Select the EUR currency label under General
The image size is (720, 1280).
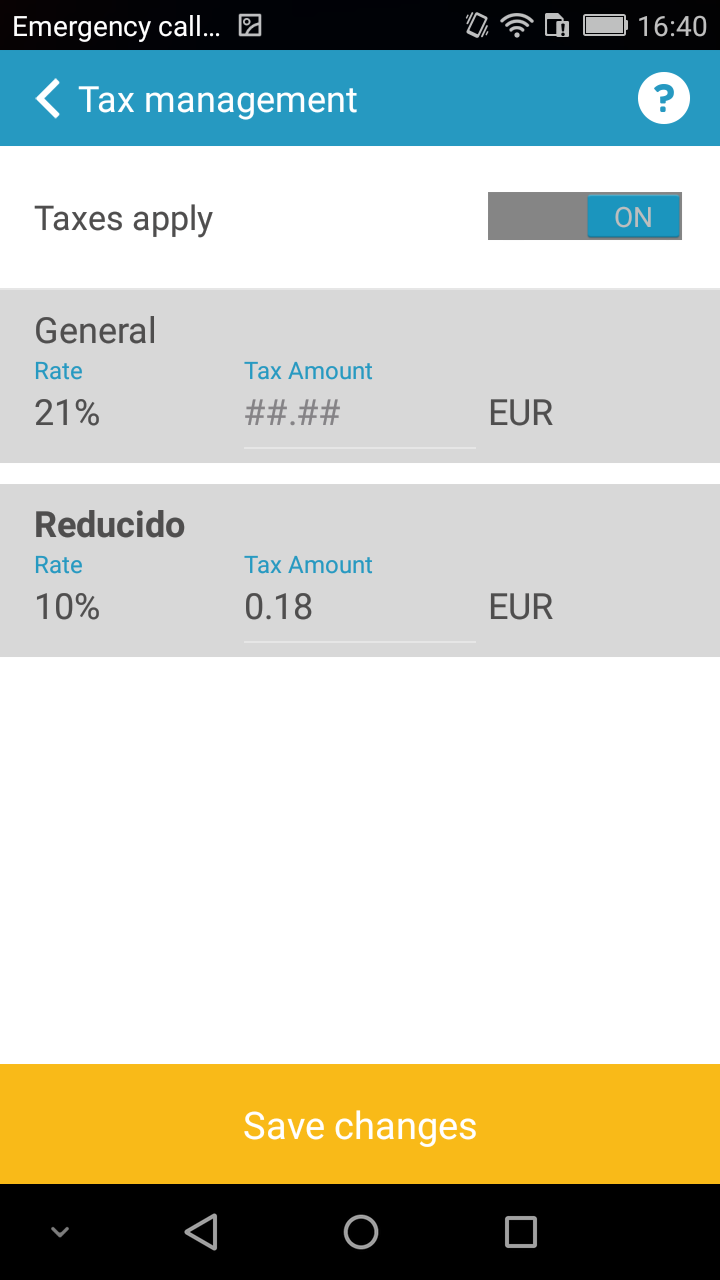pos(520,412)
